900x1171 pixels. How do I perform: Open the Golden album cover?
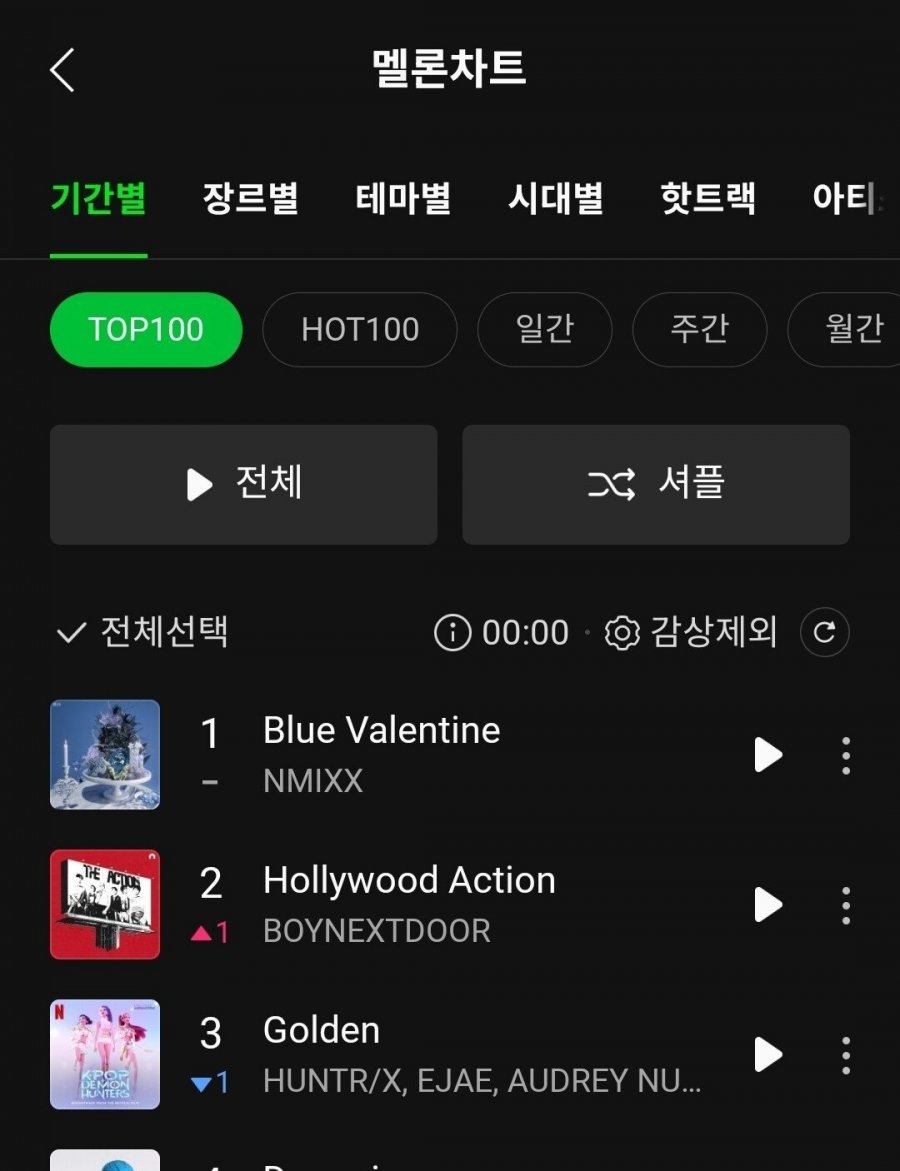(105, 1054)
